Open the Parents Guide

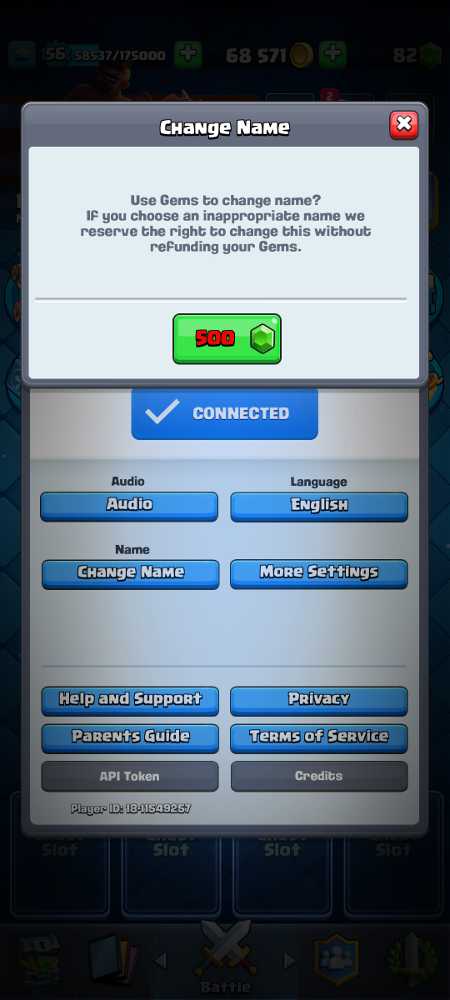point(130,738)
